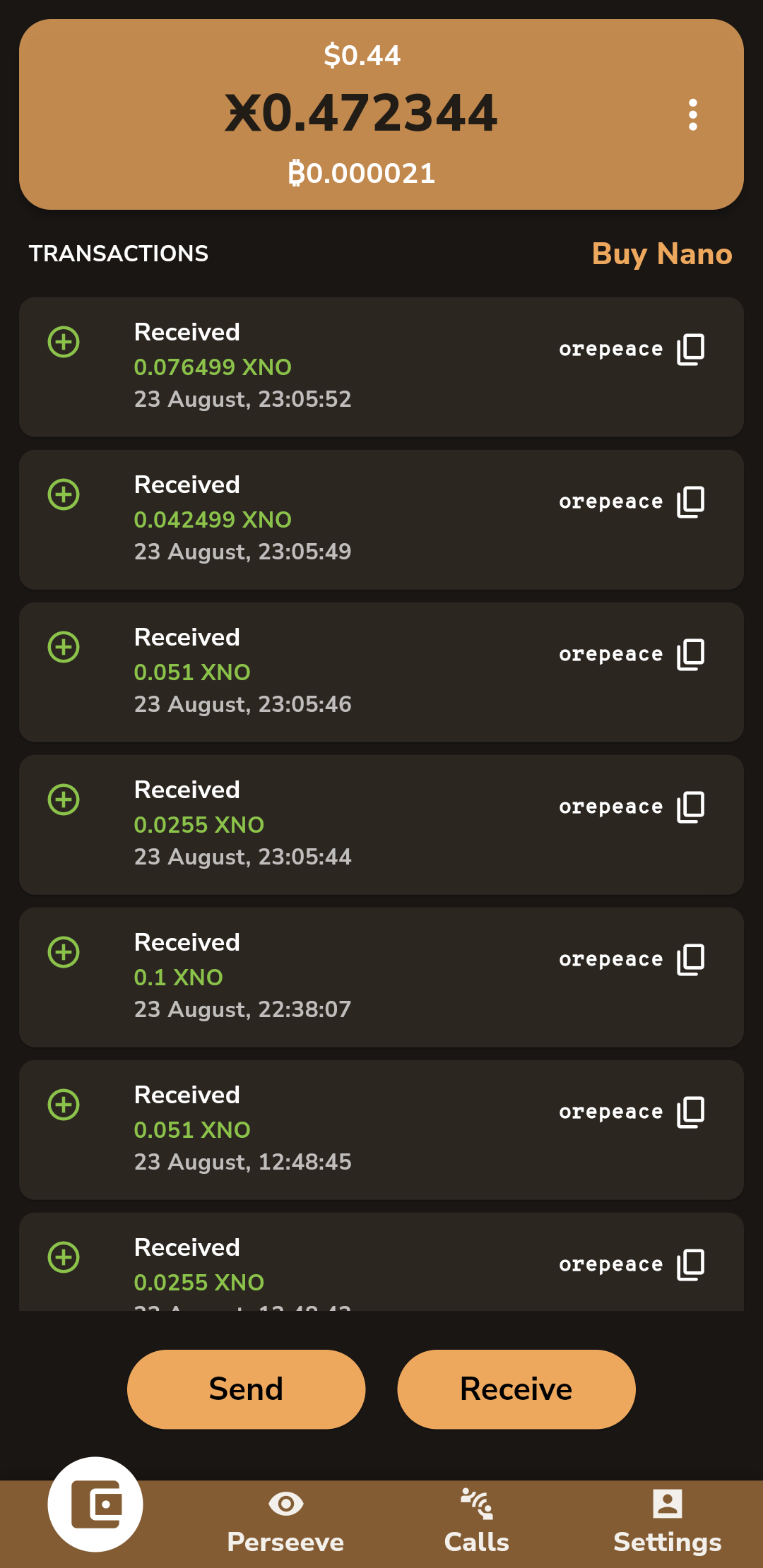Tap the Send button
Image resolution: width=763 pixels, height=1568 pixels.
click(x=246, y=1389)
